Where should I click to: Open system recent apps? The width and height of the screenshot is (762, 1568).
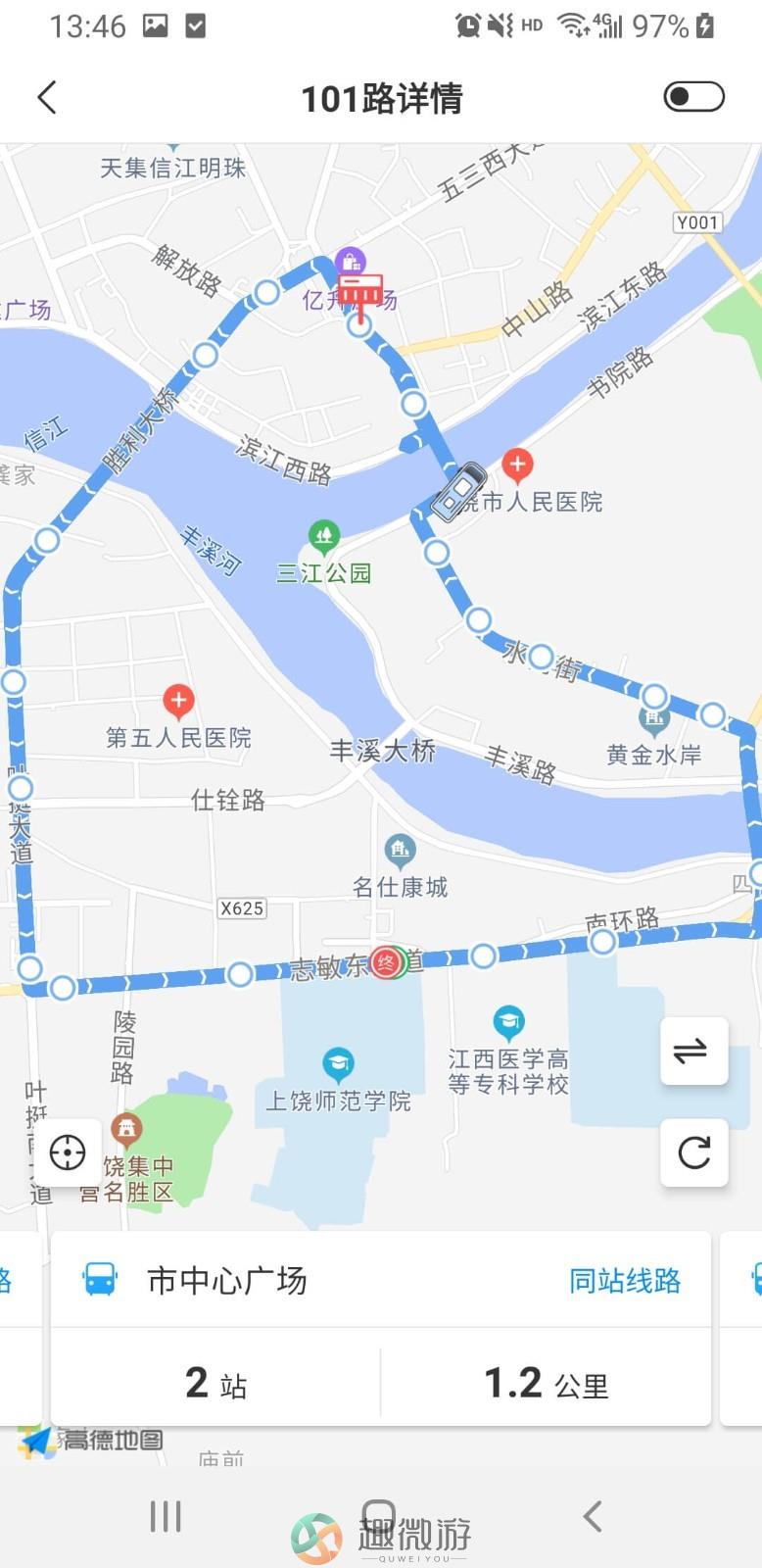[x=166, y=1516]
